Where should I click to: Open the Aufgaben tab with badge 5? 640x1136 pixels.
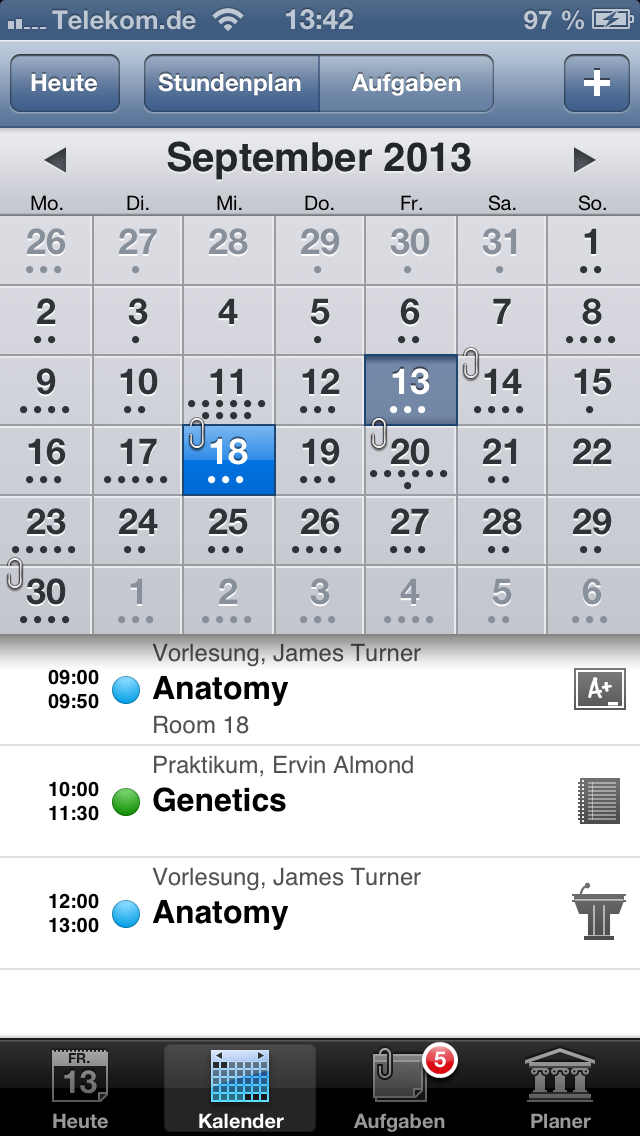pyautogui.click(x=400, y=1088)
